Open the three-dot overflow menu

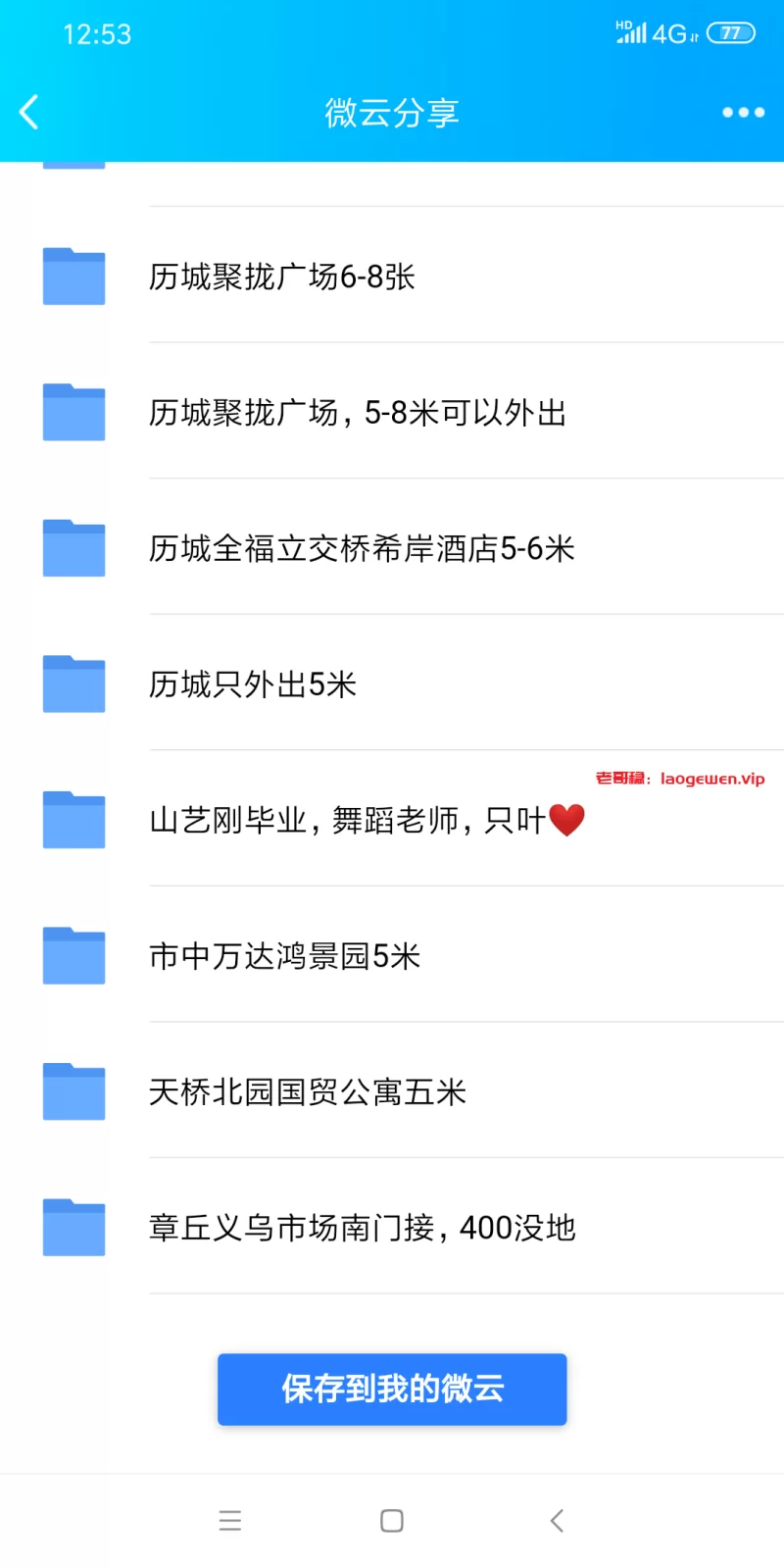point(743,112)
